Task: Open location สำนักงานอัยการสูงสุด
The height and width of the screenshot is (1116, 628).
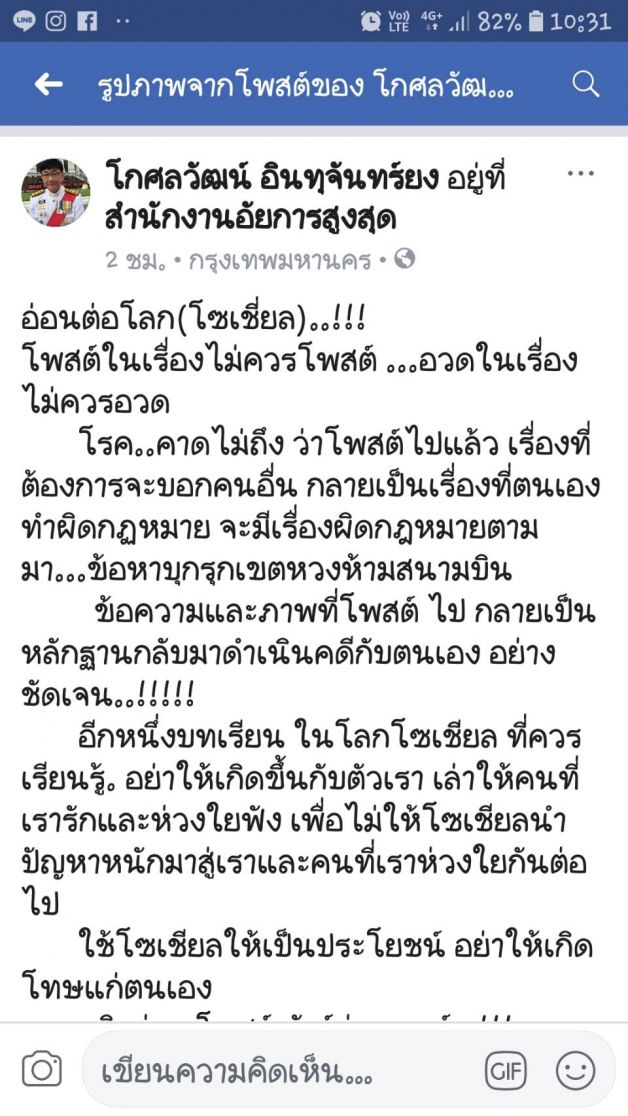Action: point(250,219)
